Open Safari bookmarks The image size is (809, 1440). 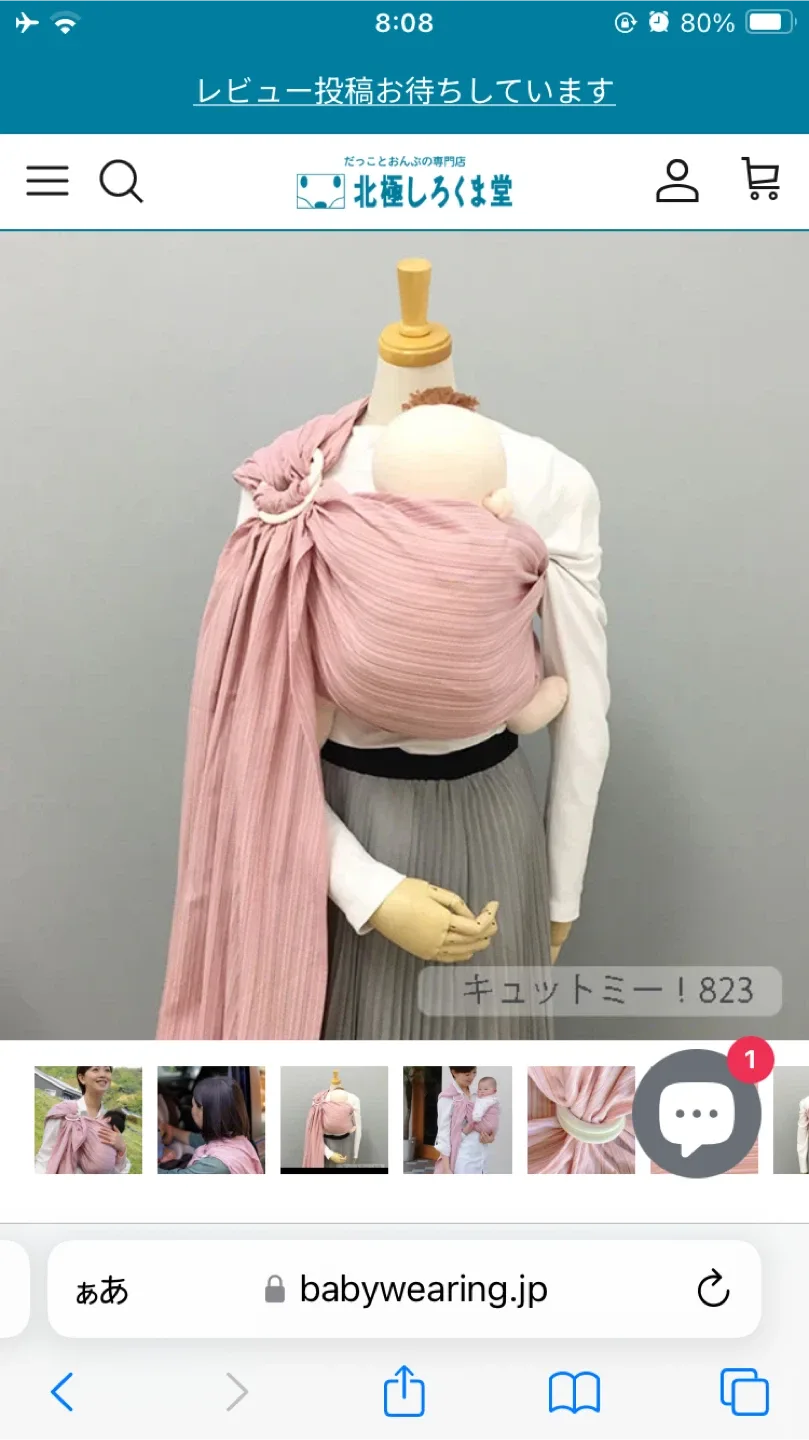tap(574, 1393)
